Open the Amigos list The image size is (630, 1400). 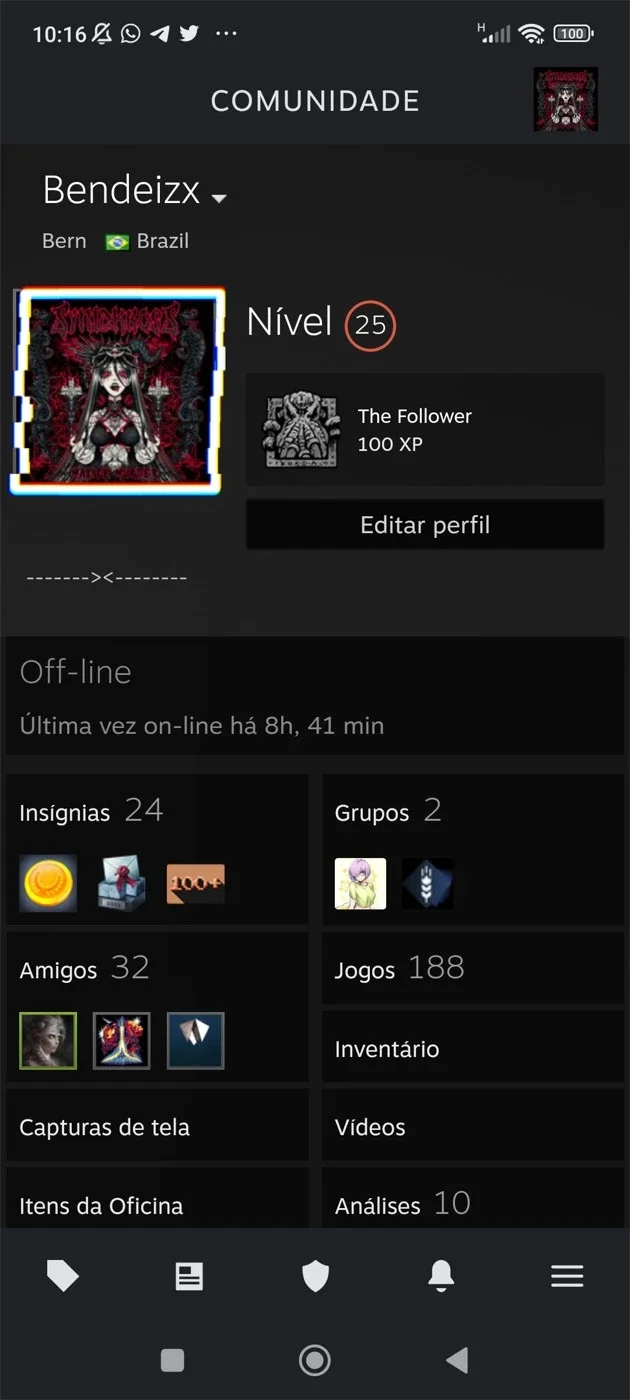click(157, 1006)
